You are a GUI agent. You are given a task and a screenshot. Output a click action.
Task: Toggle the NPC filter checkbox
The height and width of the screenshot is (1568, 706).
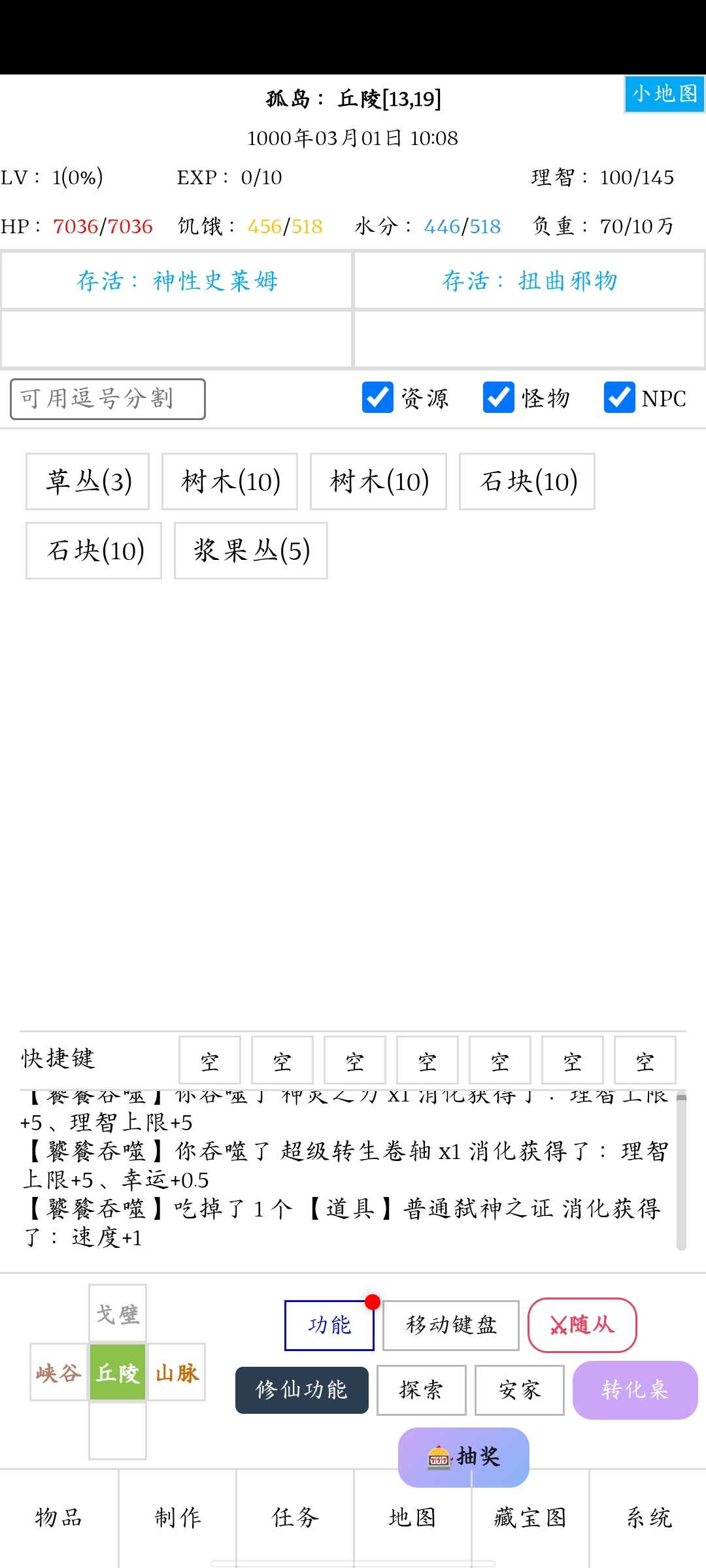click(620, 398)
